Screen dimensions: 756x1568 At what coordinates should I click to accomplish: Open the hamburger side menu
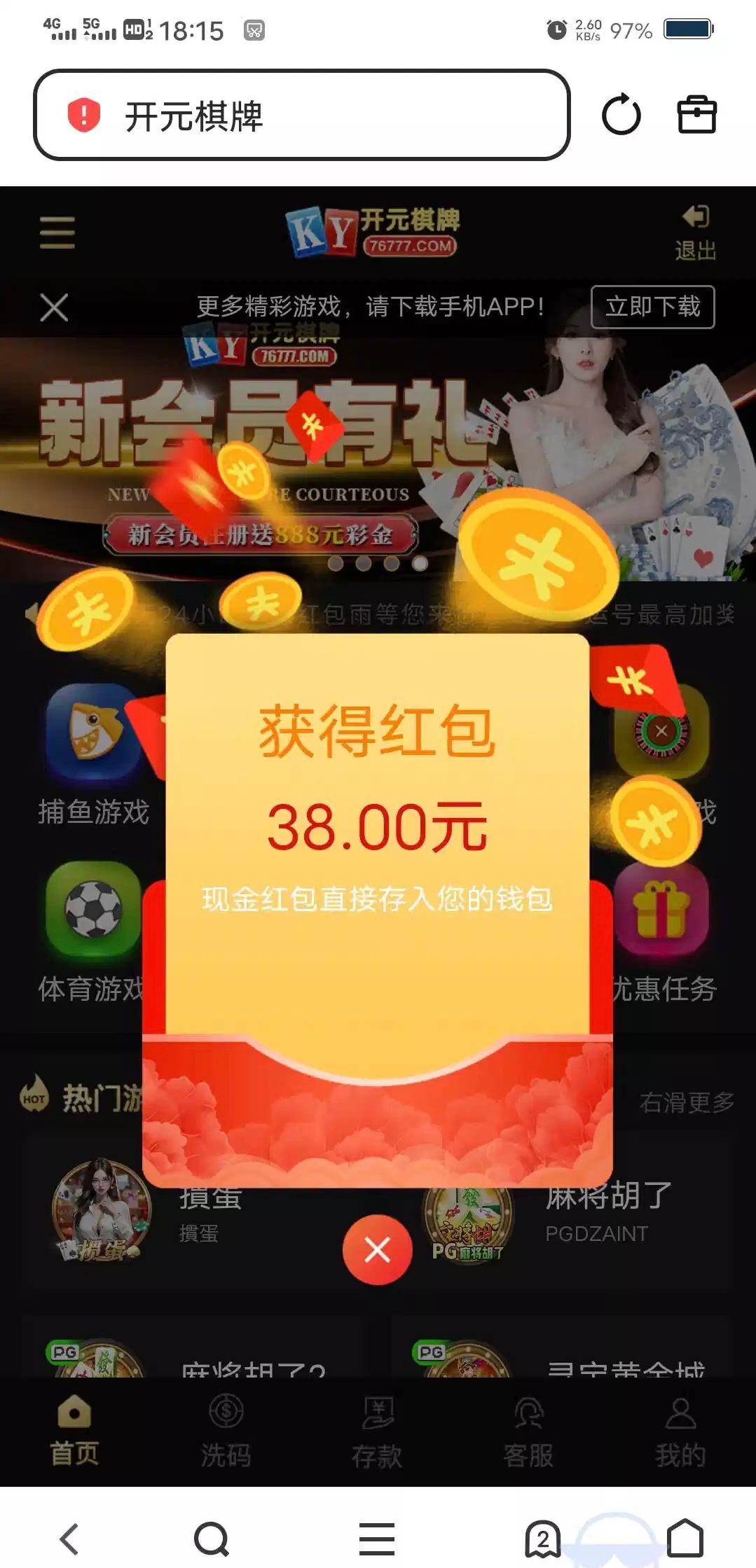(x=57, y=233)
